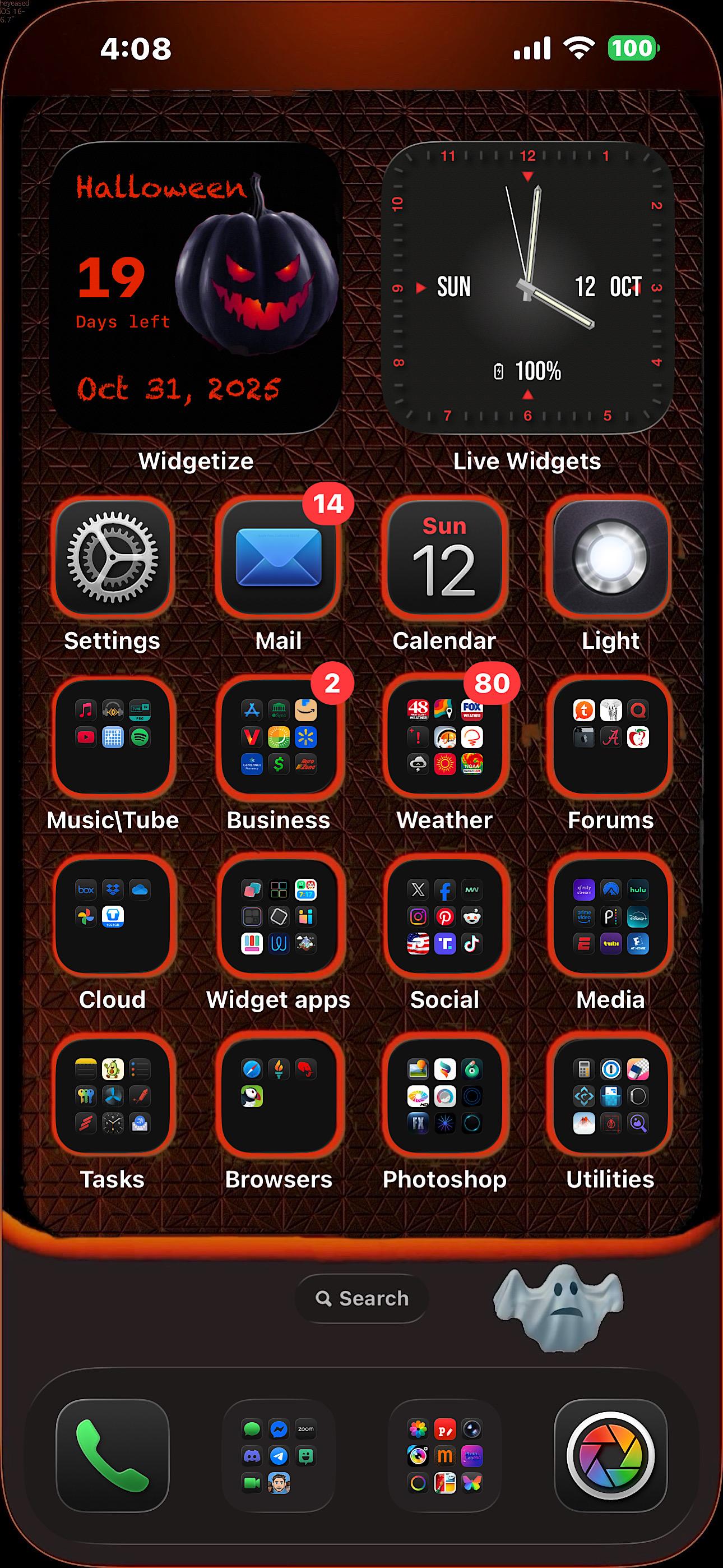This screenshot has height=1568, width=723.
Task: Open the Settings app
Action: point(113,557)
